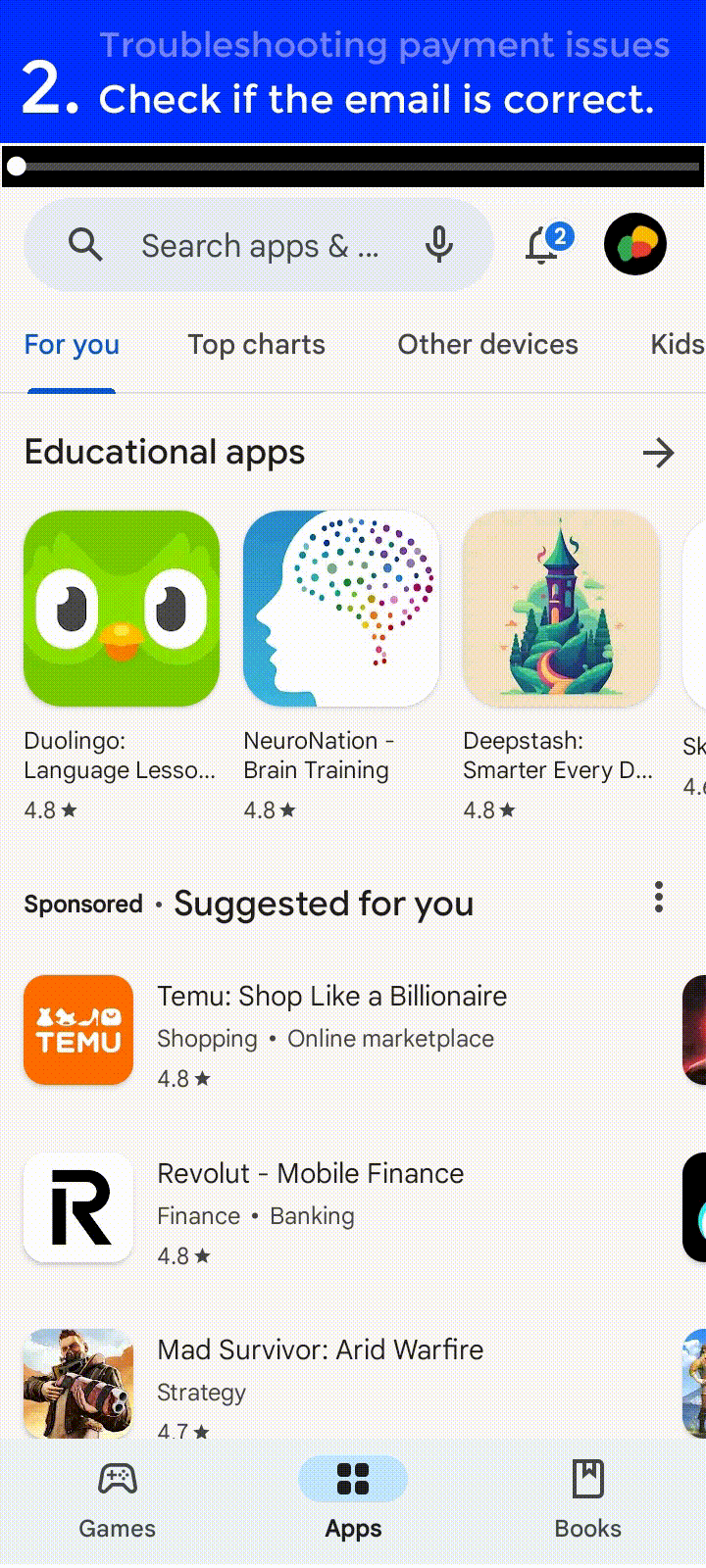
Task: Switch to the Kids tab
Action: click(x=677, y=345)
